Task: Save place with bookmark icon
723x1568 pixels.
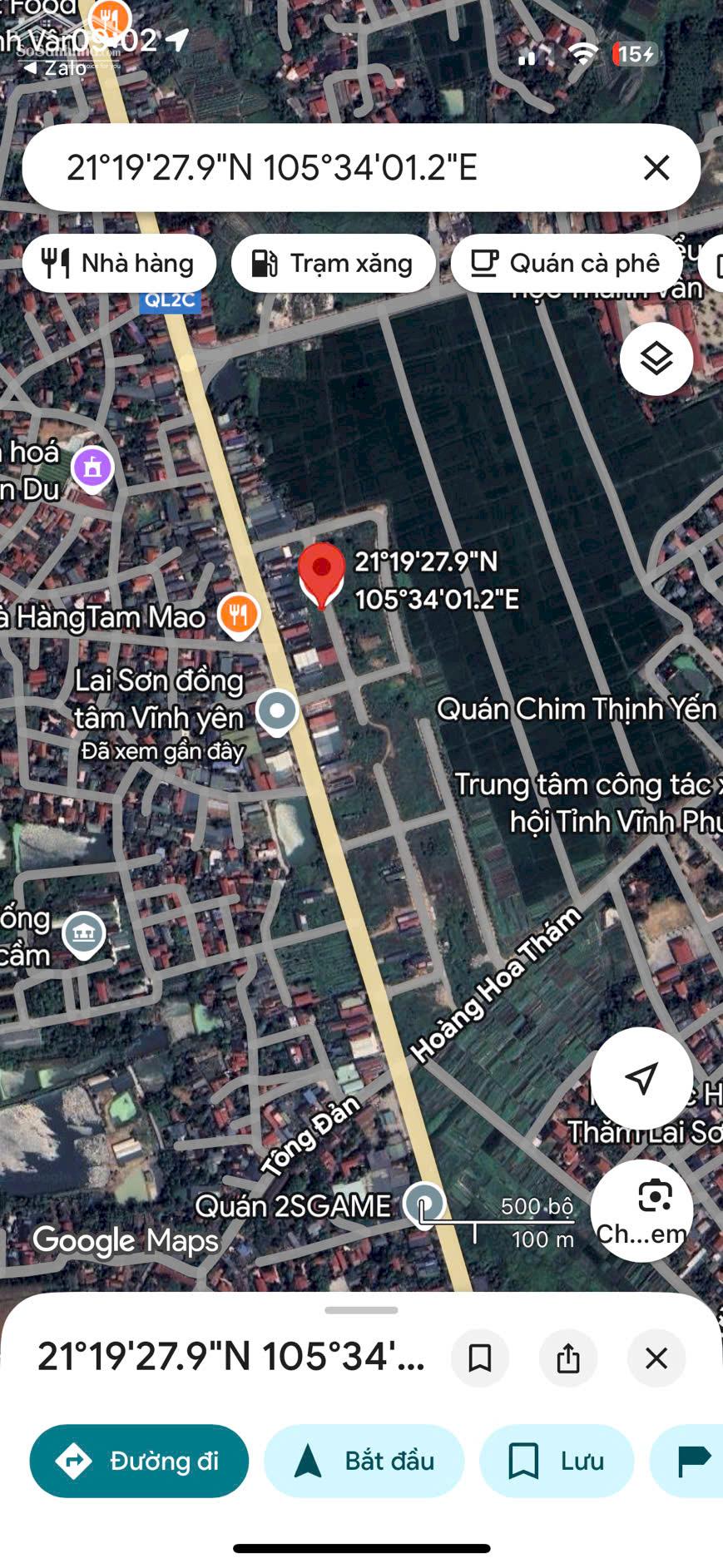Action: point(480,1358)
